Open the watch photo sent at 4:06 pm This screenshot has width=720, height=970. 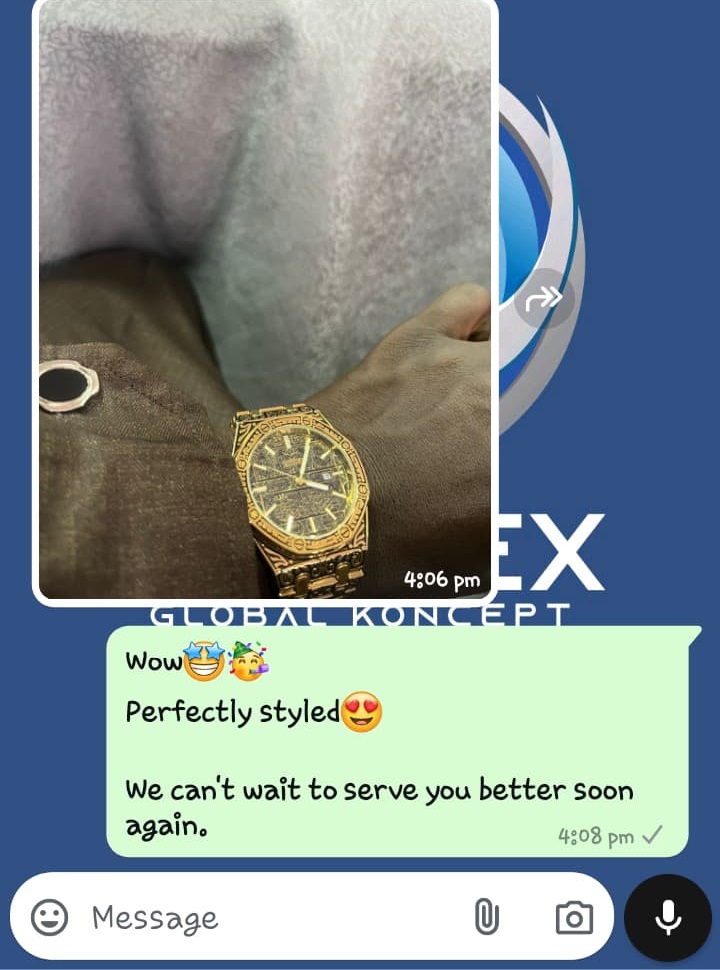265,300
